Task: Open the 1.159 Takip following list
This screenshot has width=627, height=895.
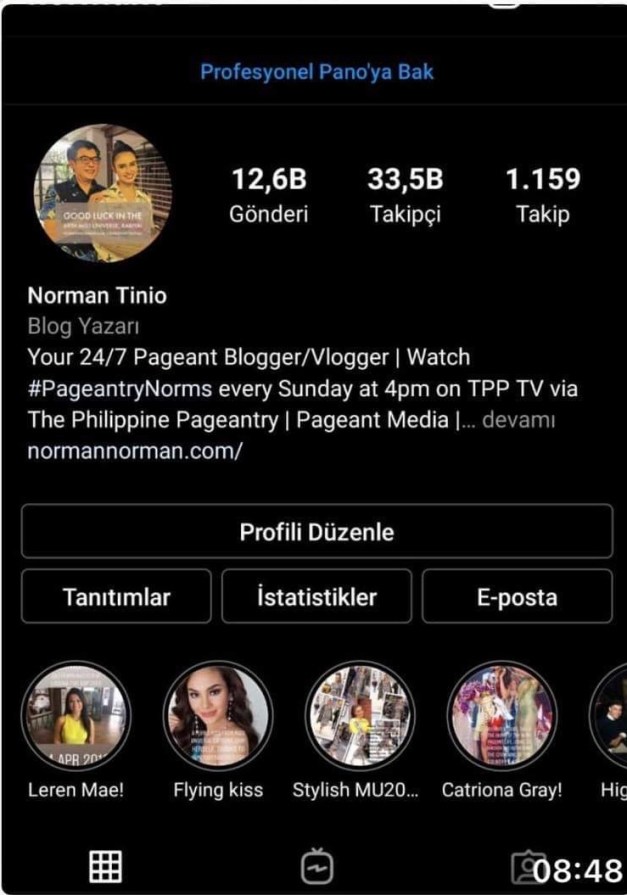Action: [542, 194]
